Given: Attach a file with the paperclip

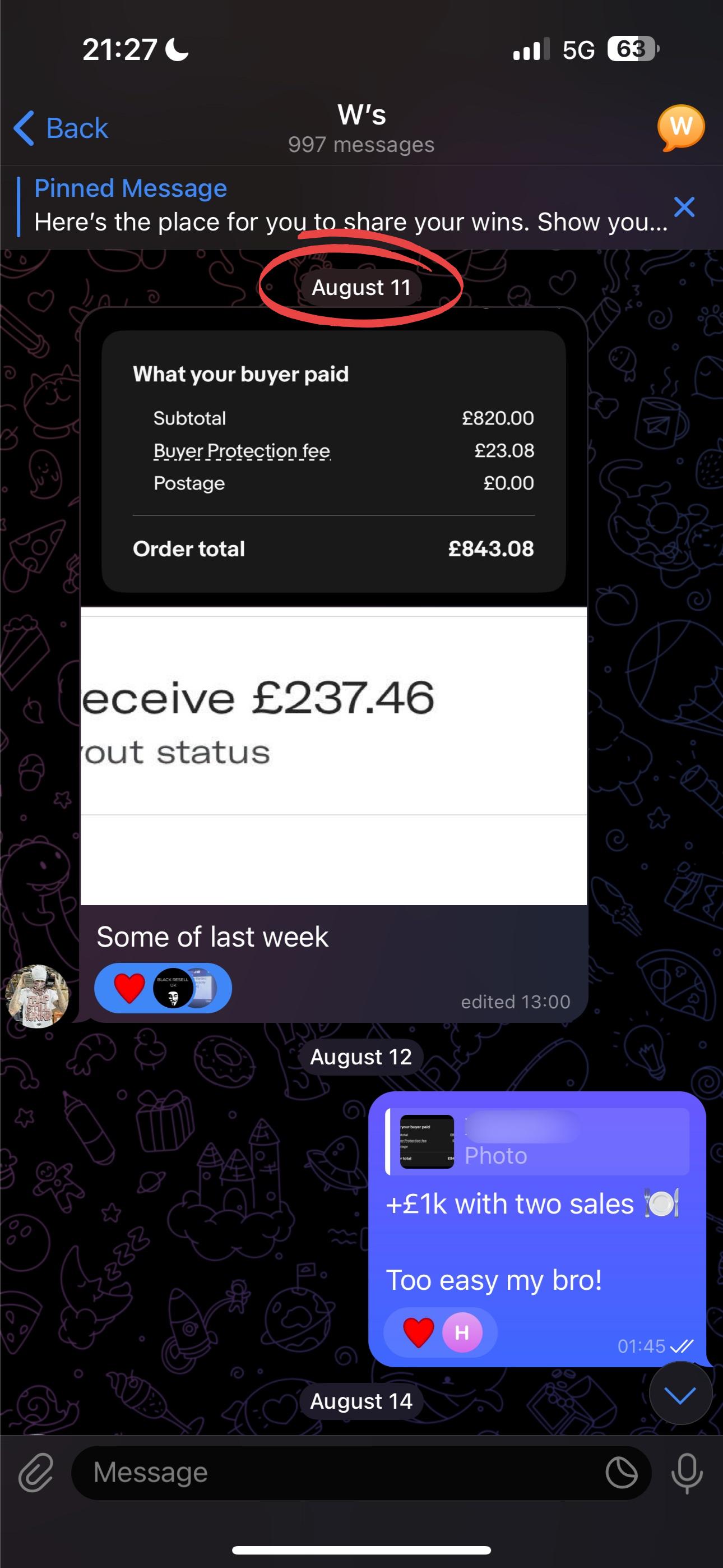Looking at the screenshot, I should (36, 1473).
